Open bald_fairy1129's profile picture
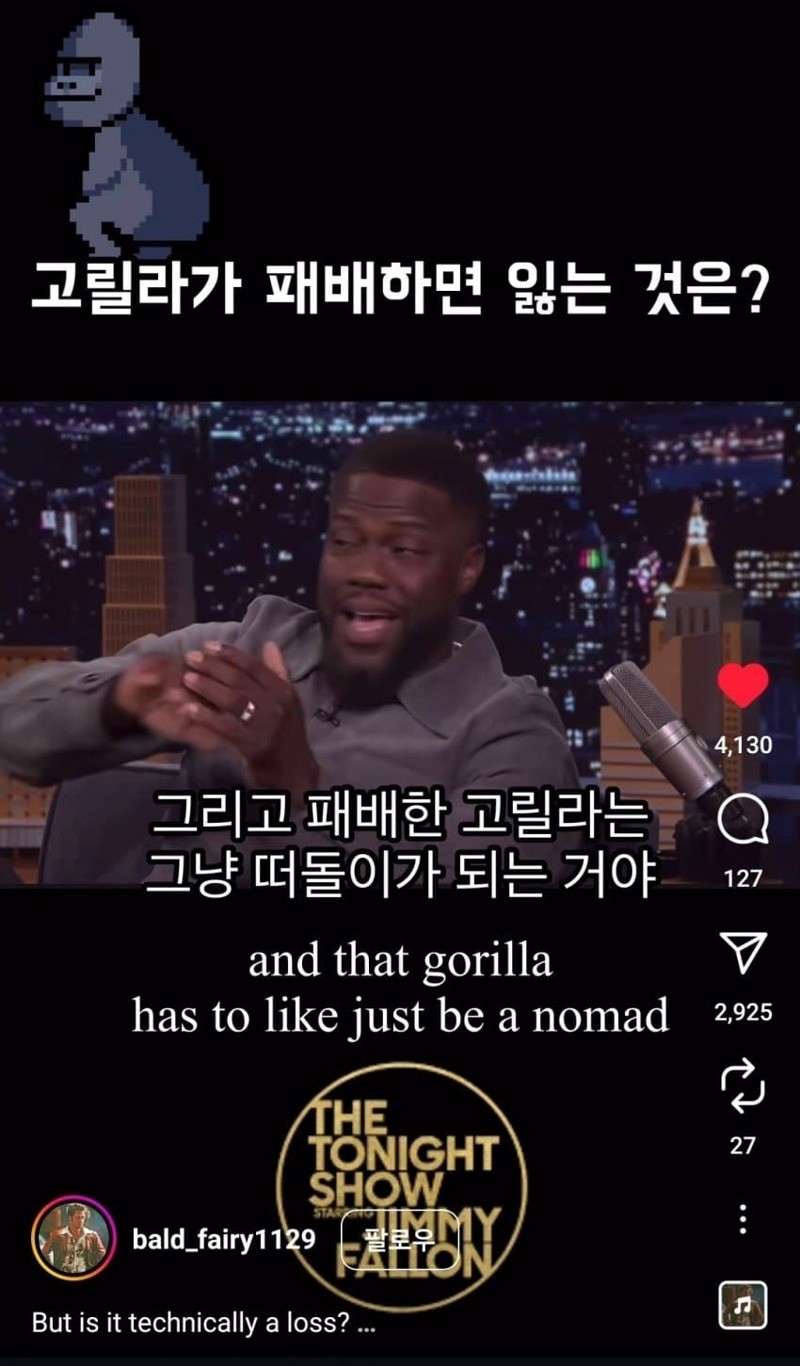 coord(71,1239)
